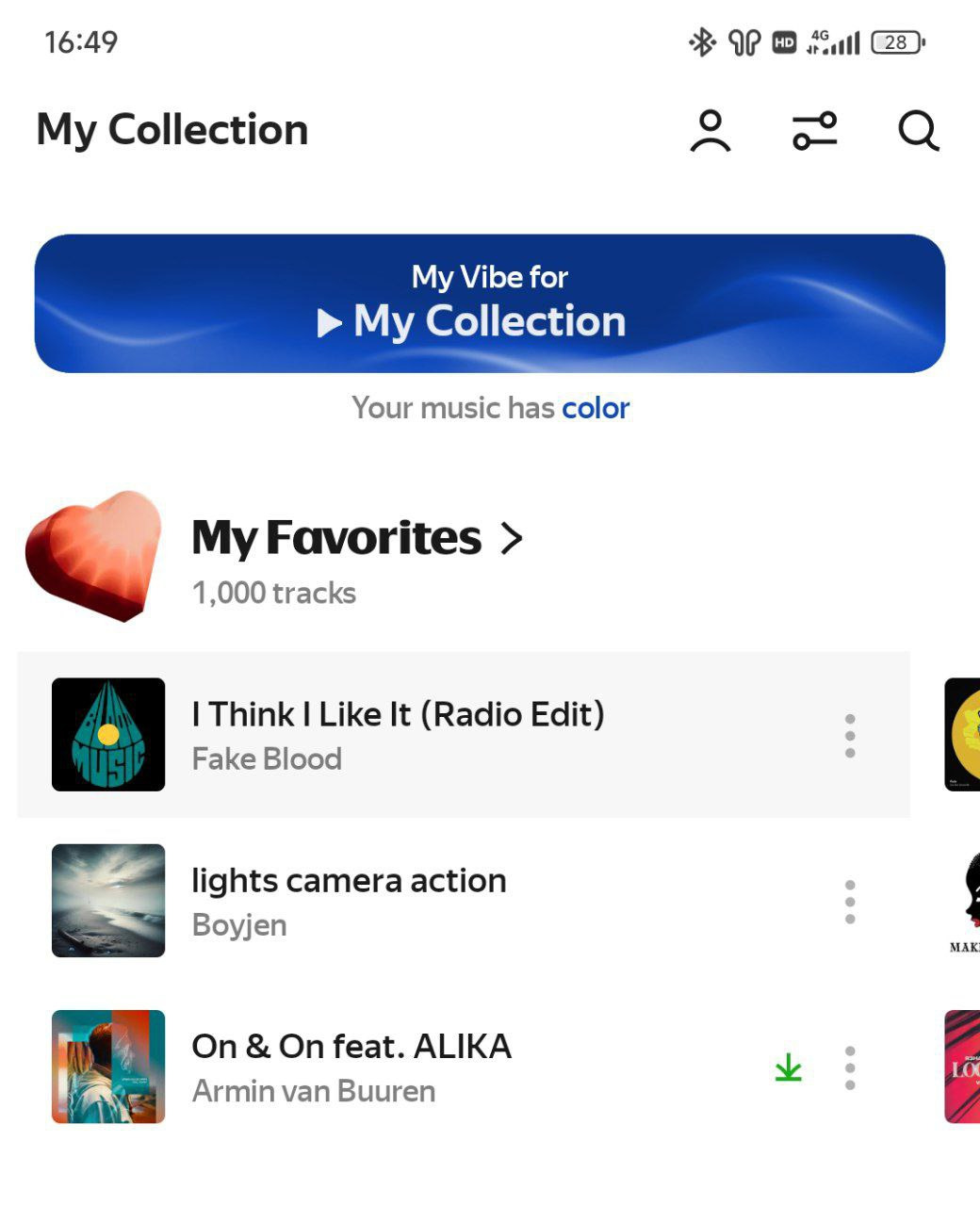Play My Vibe for My Collection
This screenshot has width=980, height=1206.
489,303
